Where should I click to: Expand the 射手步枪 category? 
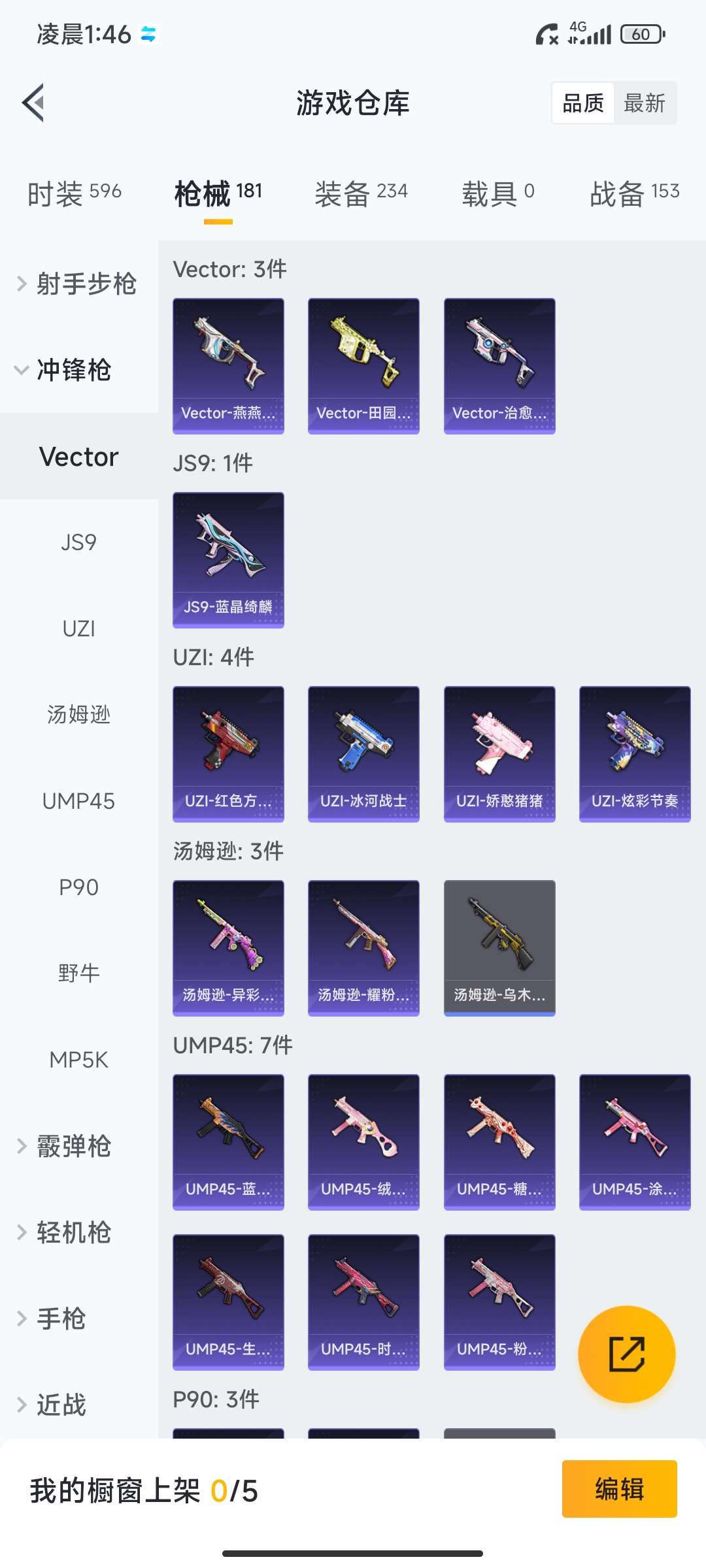click(x=77, y=284)
